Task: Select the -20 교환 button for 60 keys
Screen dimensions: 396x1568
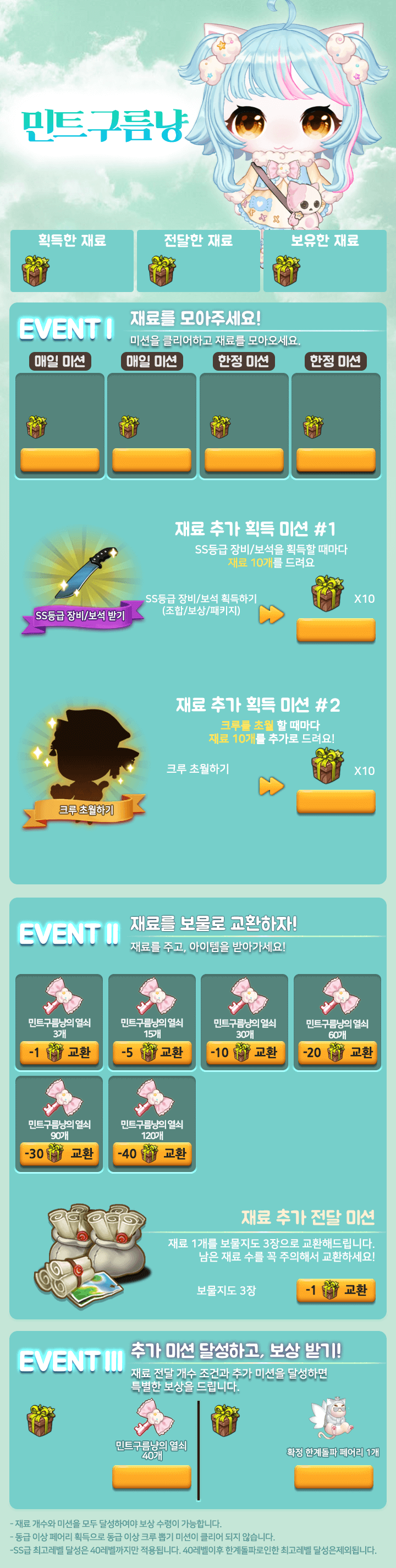Action: point(337,1053)
